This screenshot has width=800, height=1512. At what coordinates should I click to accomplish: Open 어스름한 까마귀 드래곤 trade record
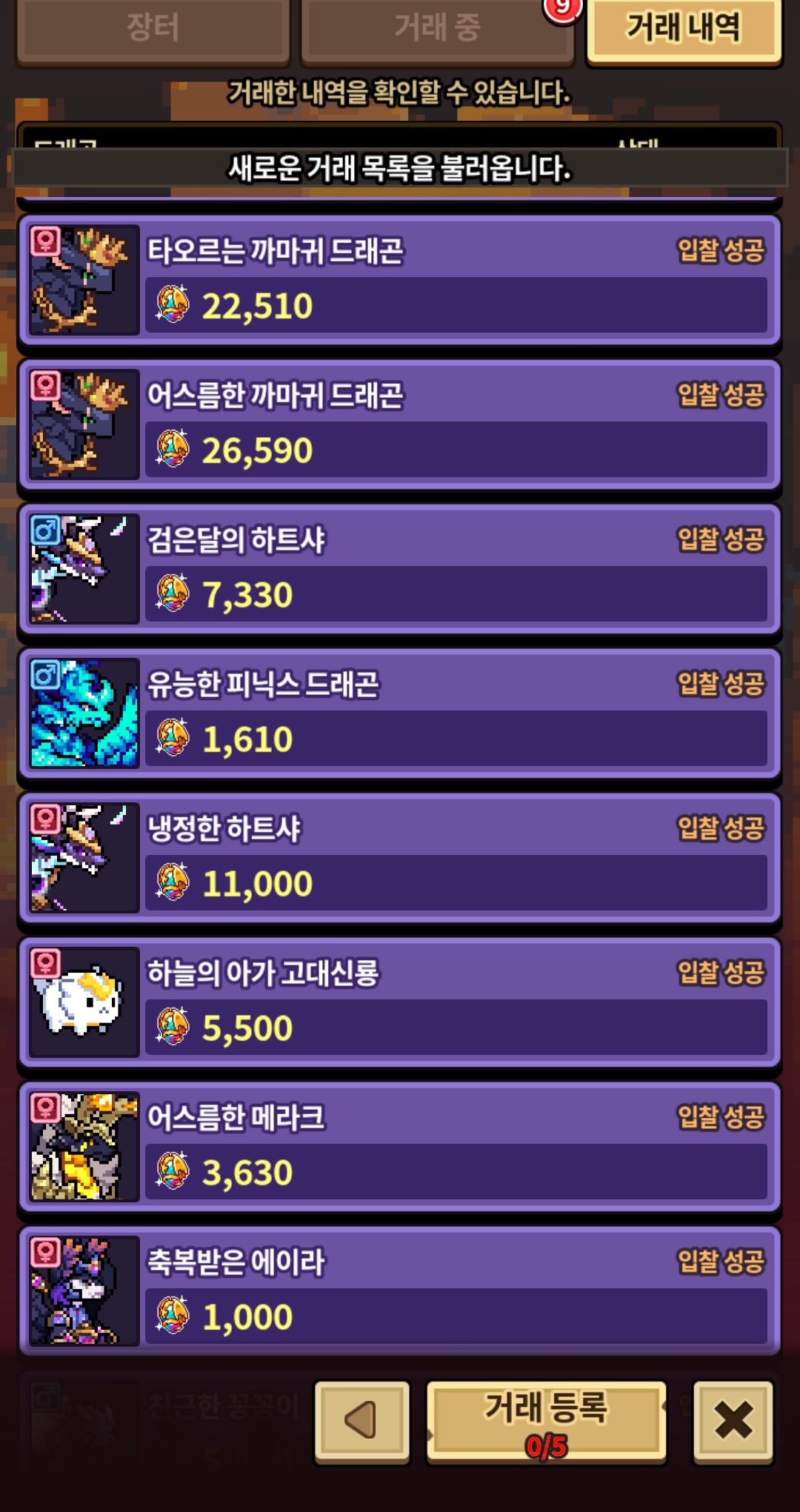(400, 424)
